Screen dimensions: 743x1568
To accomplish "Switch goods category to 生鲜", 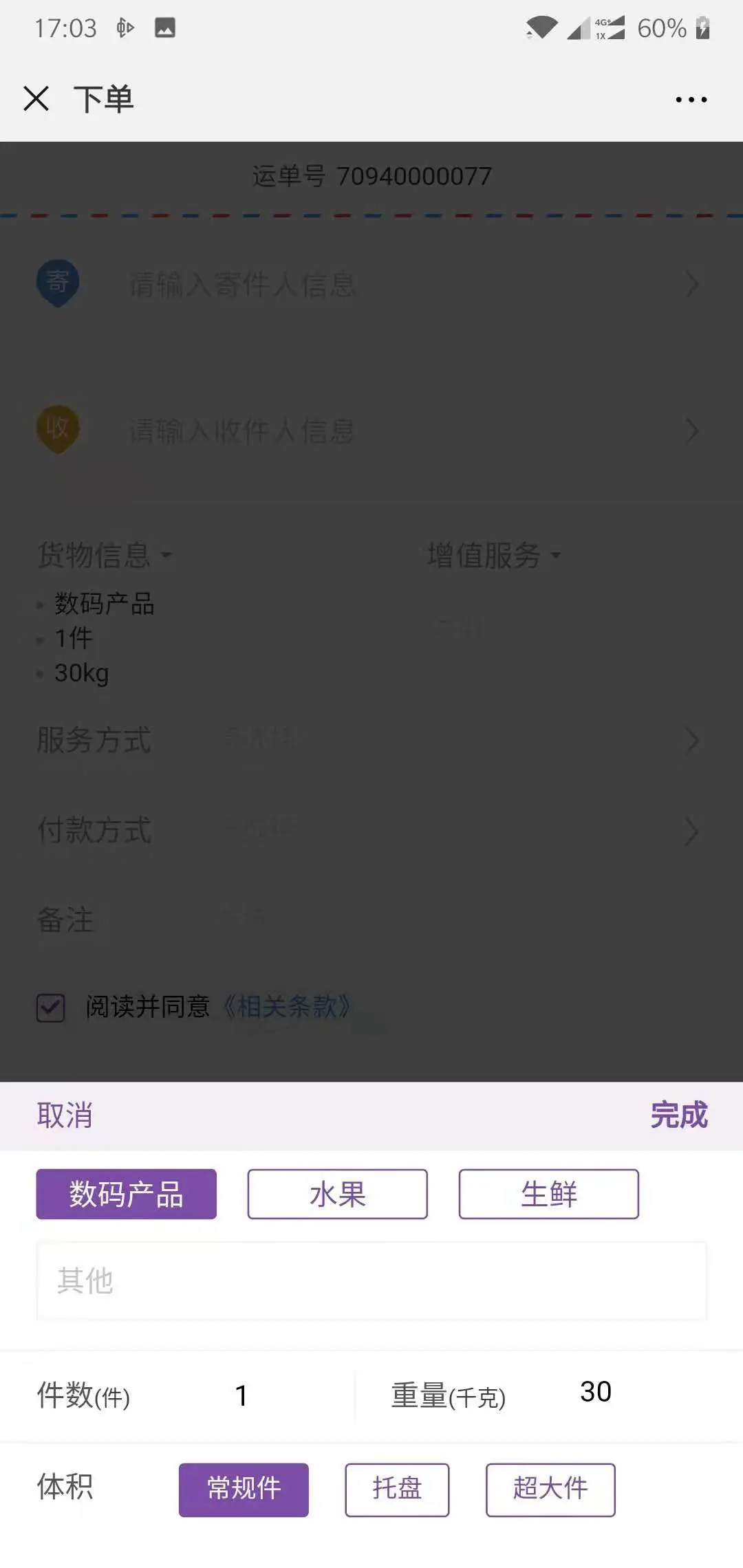I will tap(548, 1194).
